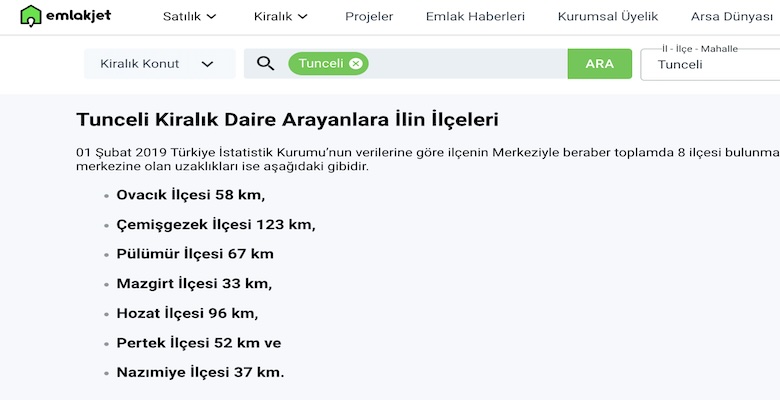
Task: Open Arsa Dünyası
Action: (732, 17)
